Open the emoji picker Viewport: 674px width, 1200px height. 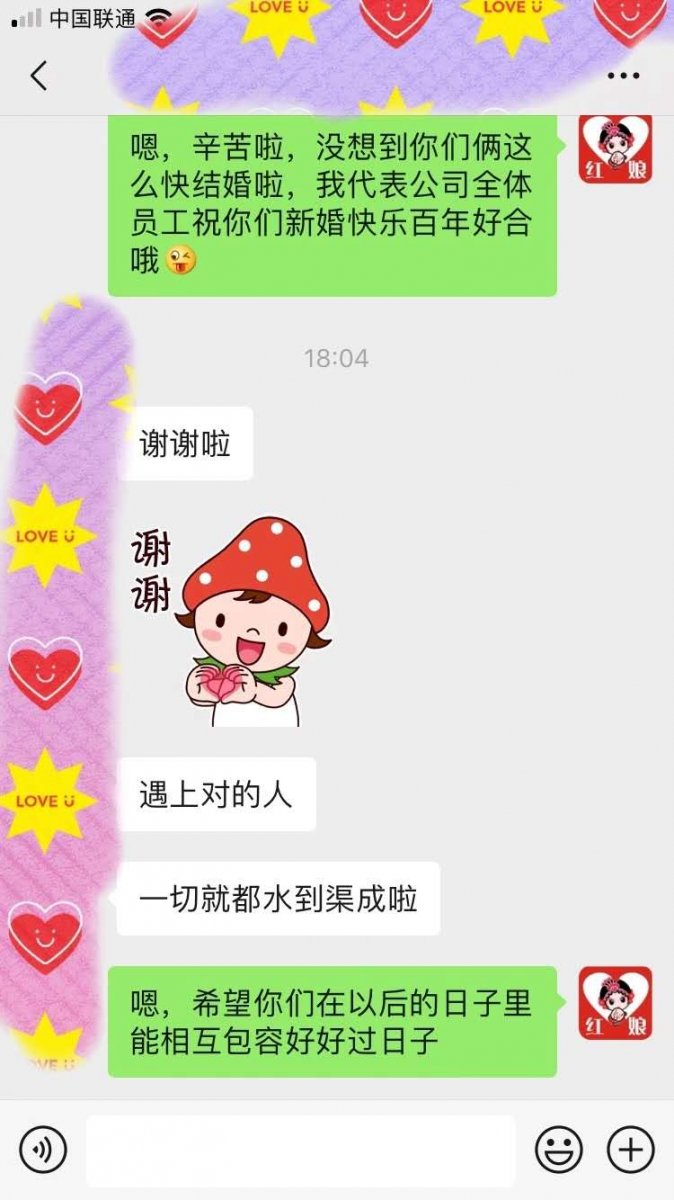[x=558, y=1150]
